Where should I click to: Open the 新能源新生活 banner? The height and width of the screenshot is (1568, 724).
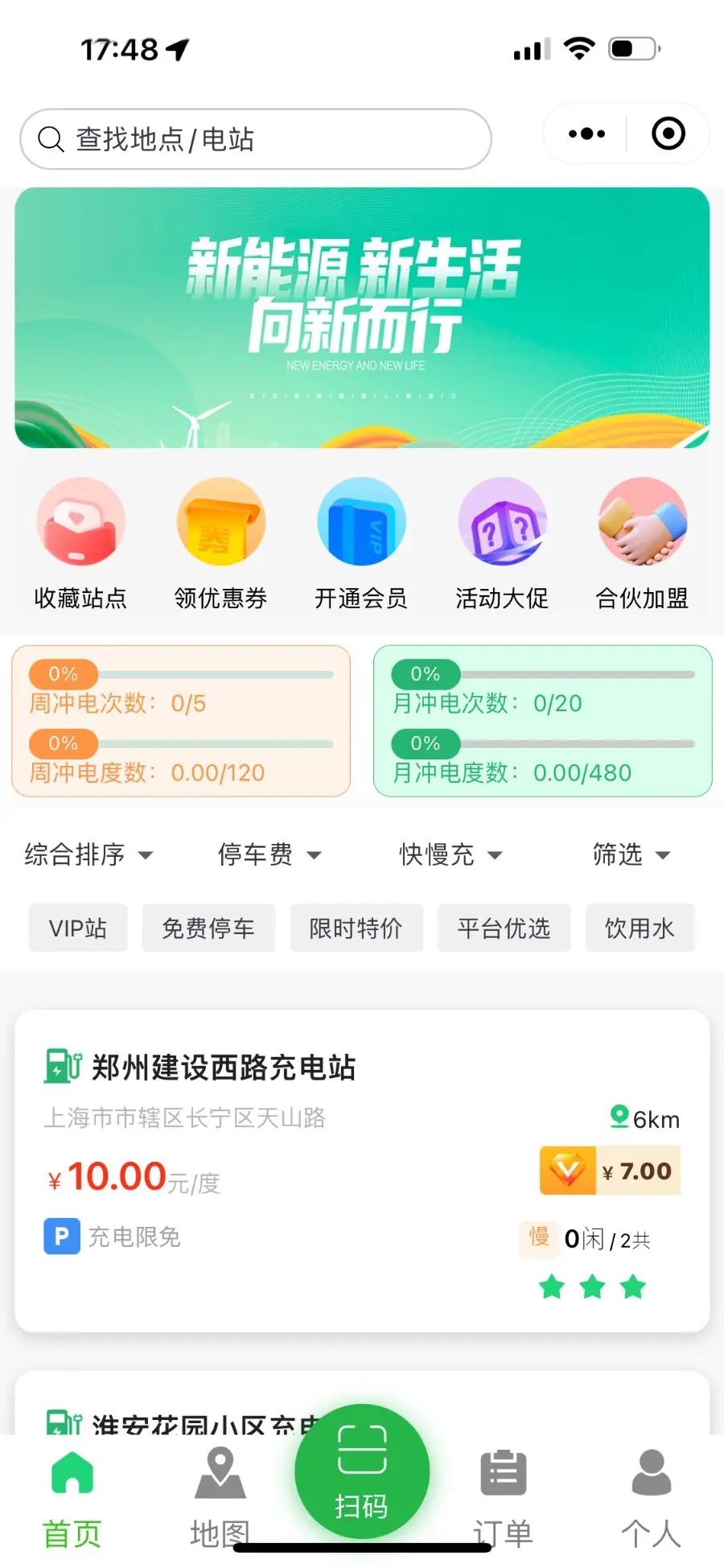(x=362, y=318)
